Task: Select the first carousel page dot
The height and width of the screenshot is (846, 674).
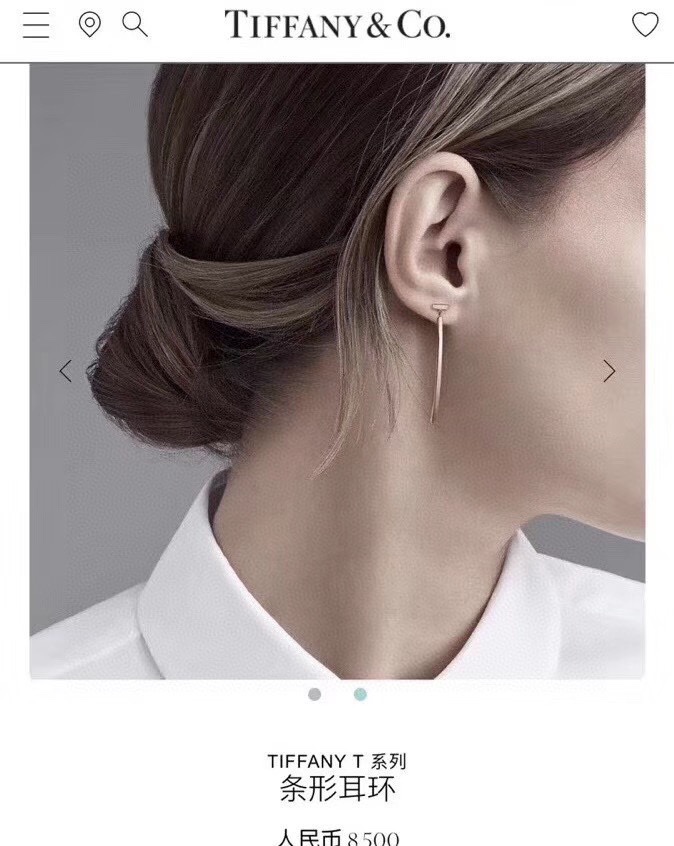Action: point(315,694)
